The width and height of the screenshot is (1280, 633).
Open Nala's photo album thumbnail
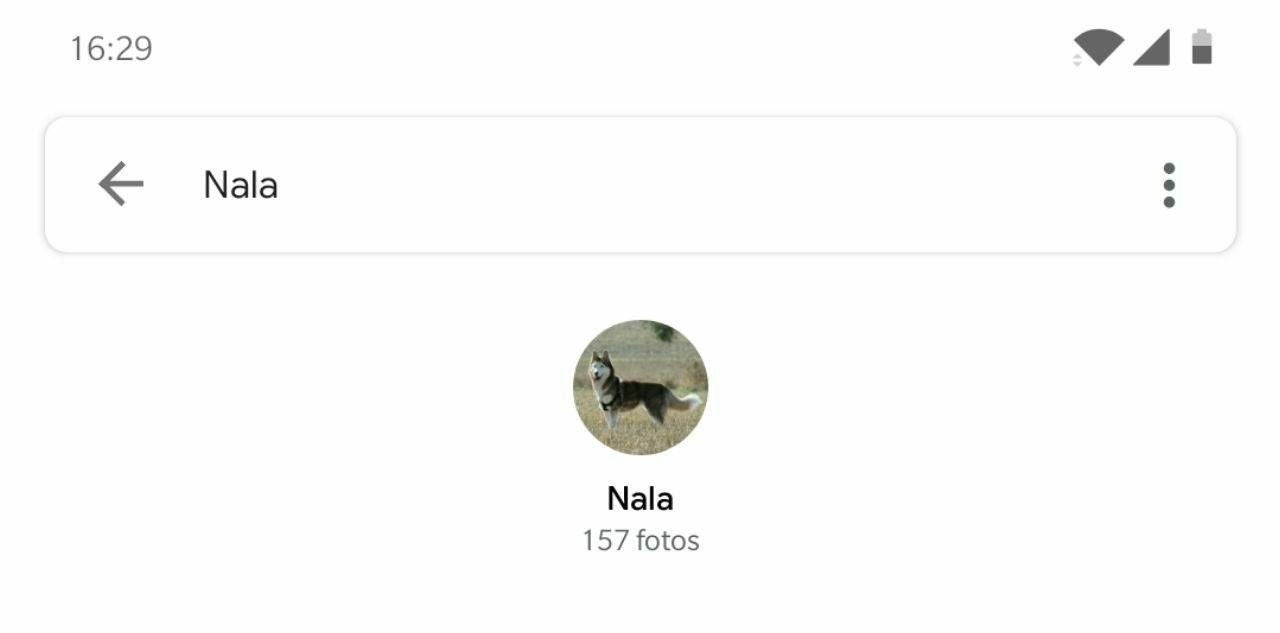pos(640,388)
